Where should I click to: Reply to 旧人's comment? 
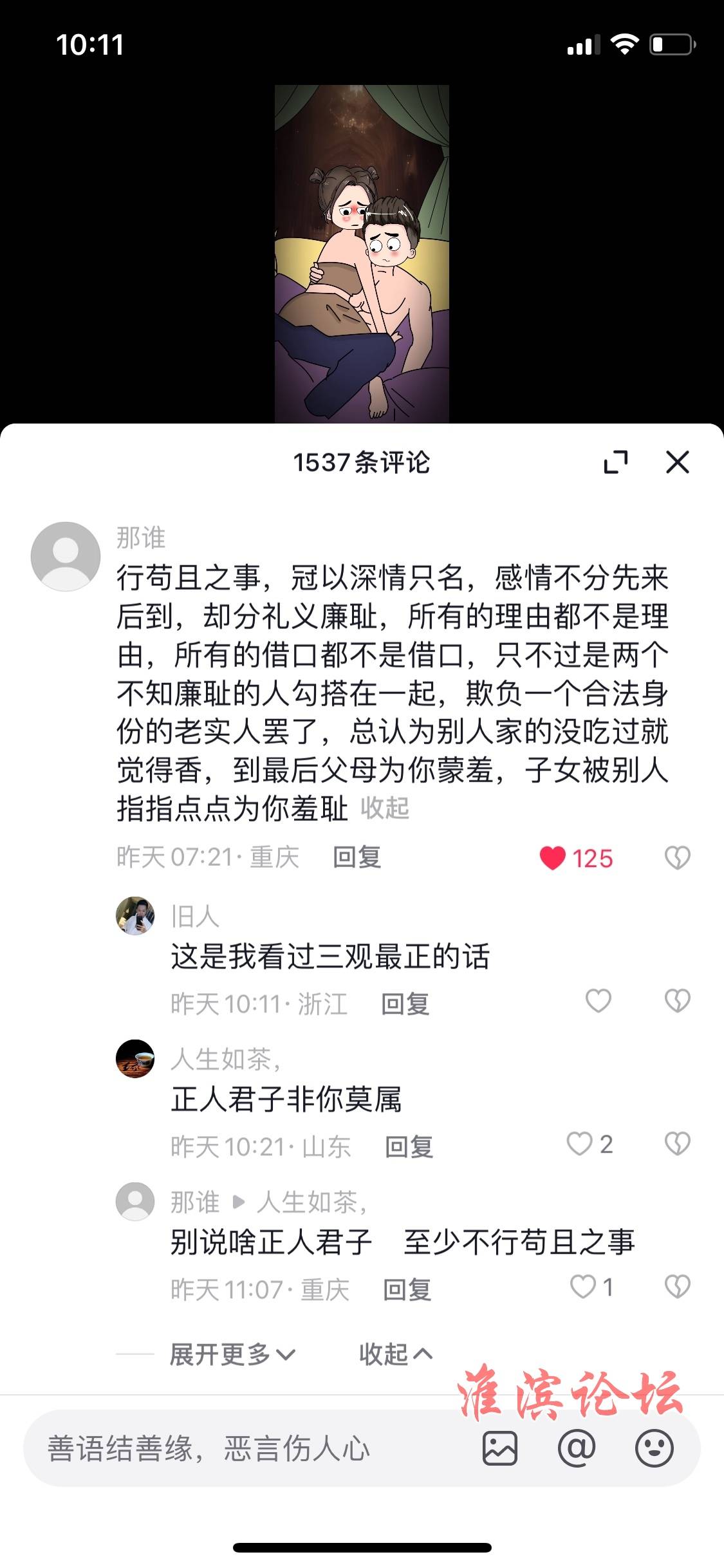click(405, 1004)
